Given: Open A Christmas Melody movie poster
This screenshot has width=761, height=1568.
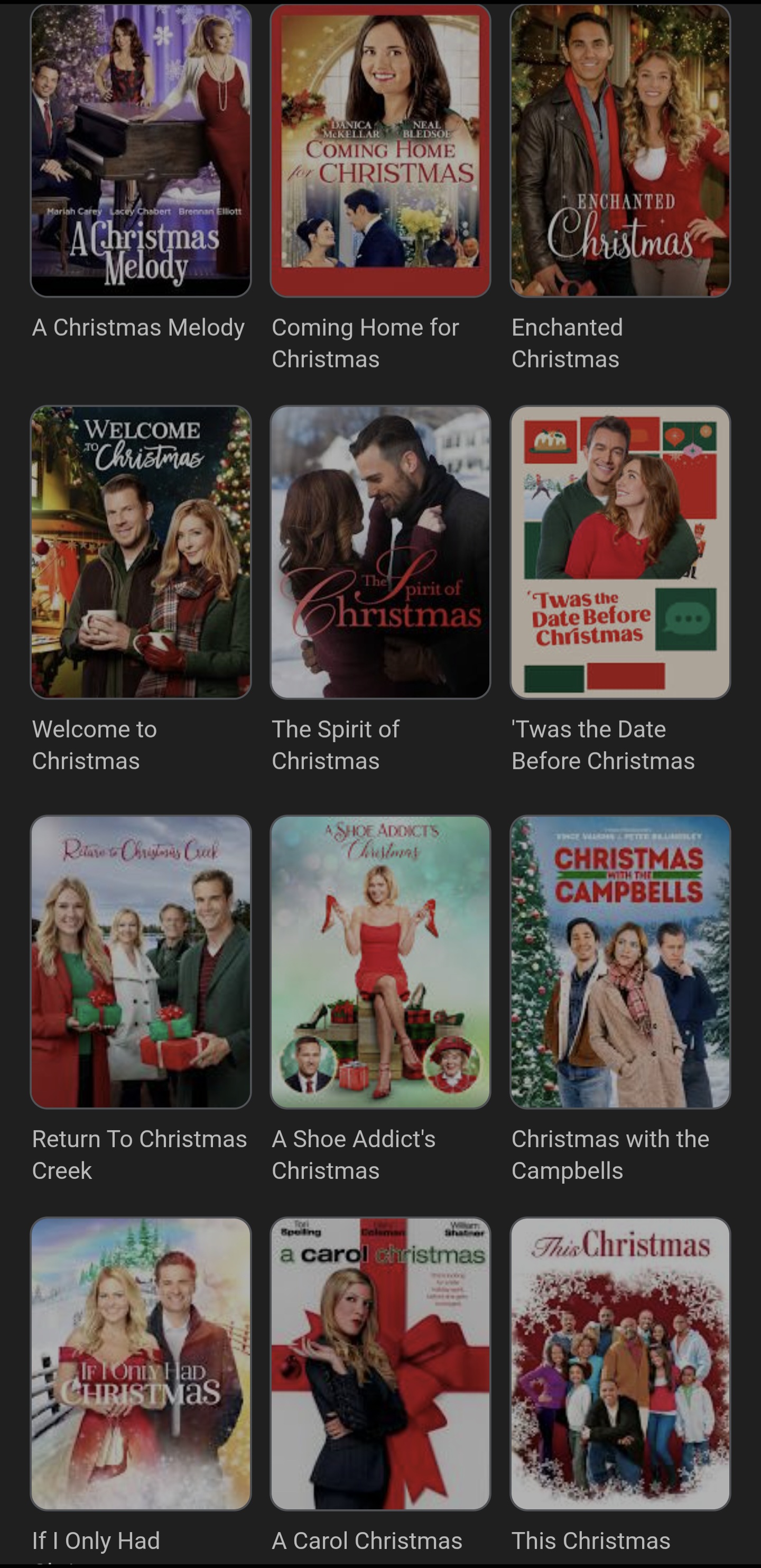Looking at the screenshot, I should (x=141, y=151).
